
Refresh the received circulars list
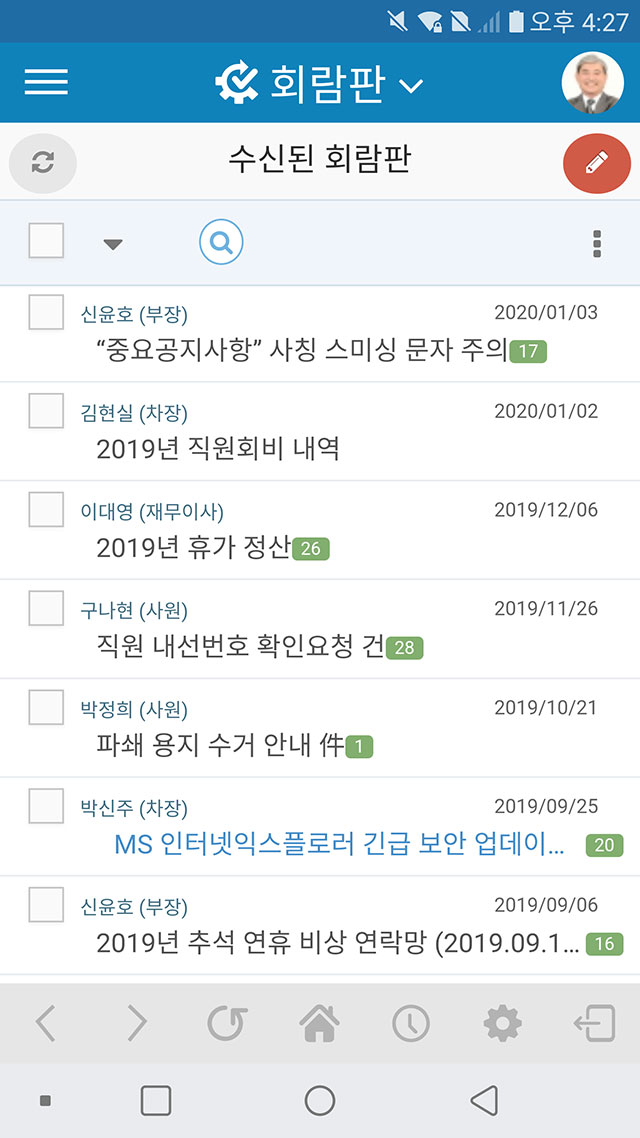43,163
